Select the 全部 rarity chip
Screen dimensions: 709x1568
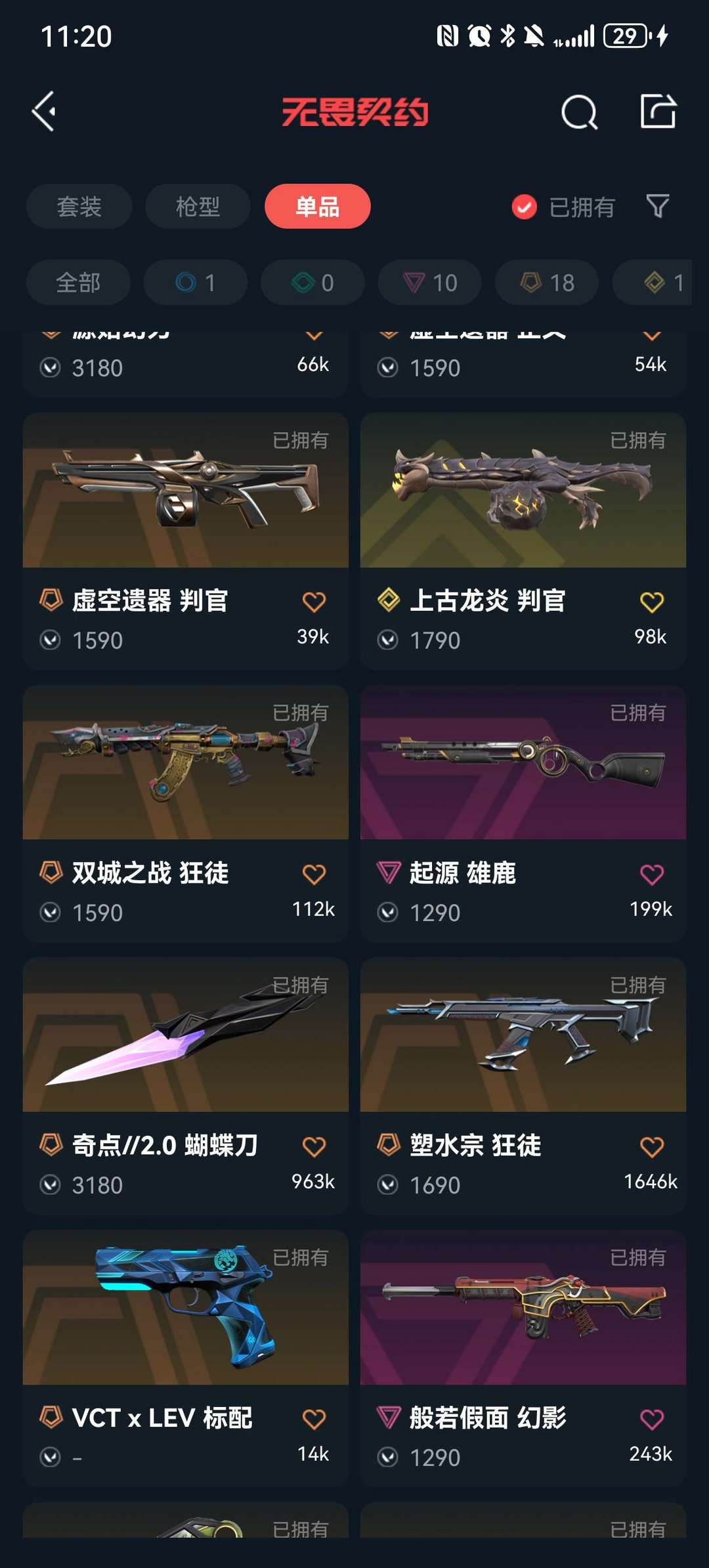[x=78, y=282]
